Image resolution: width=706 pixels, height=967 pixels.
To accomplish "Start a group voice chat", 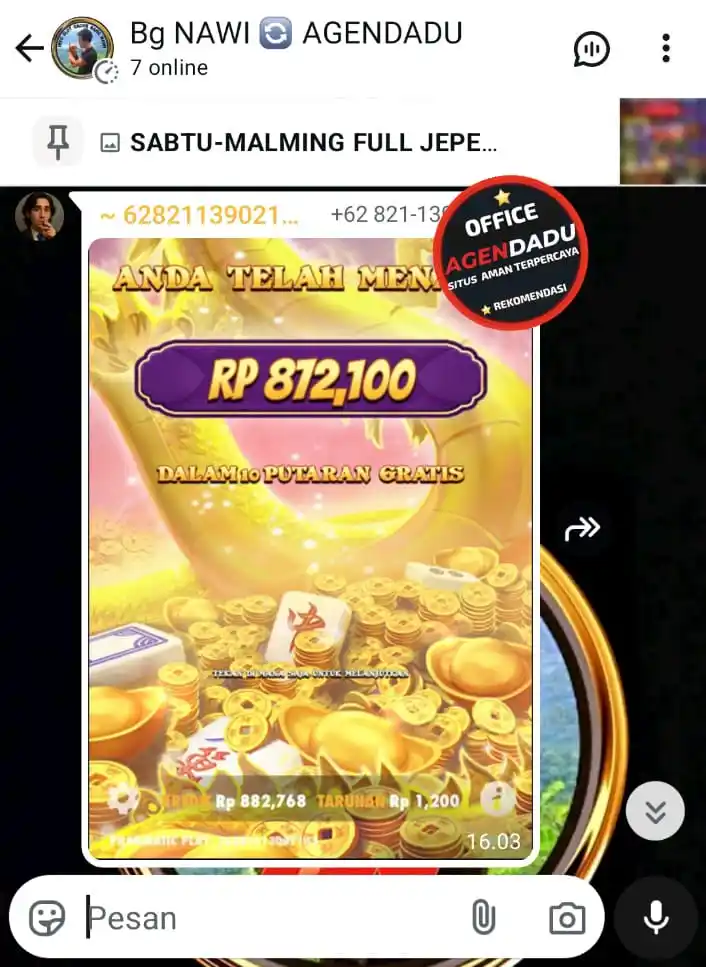I will pos(591,48).
